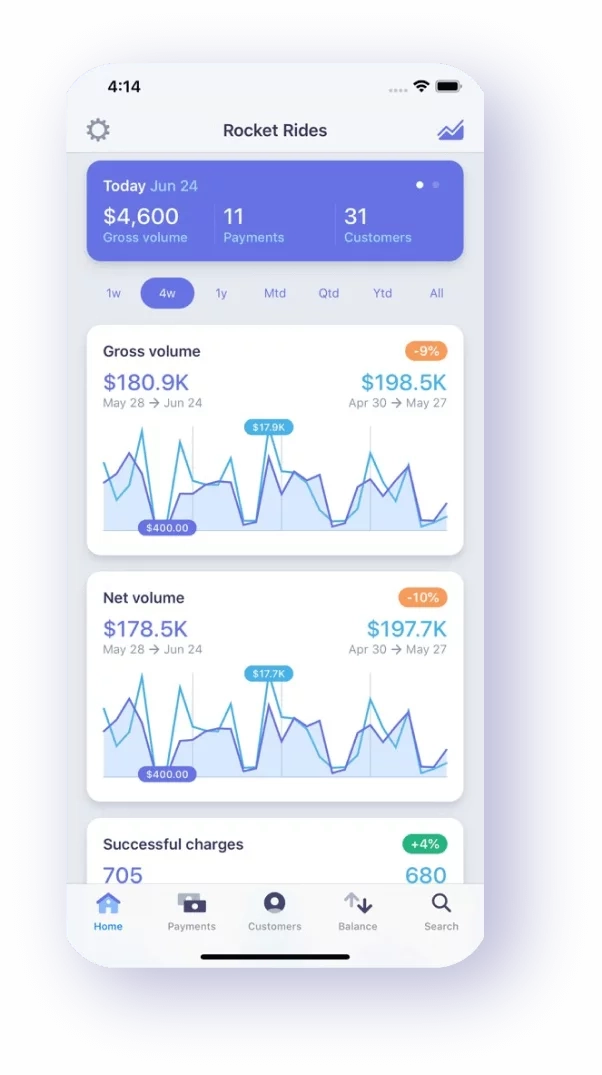Select the 1w time range
The image size is (602, 1075).
(114, 293)
